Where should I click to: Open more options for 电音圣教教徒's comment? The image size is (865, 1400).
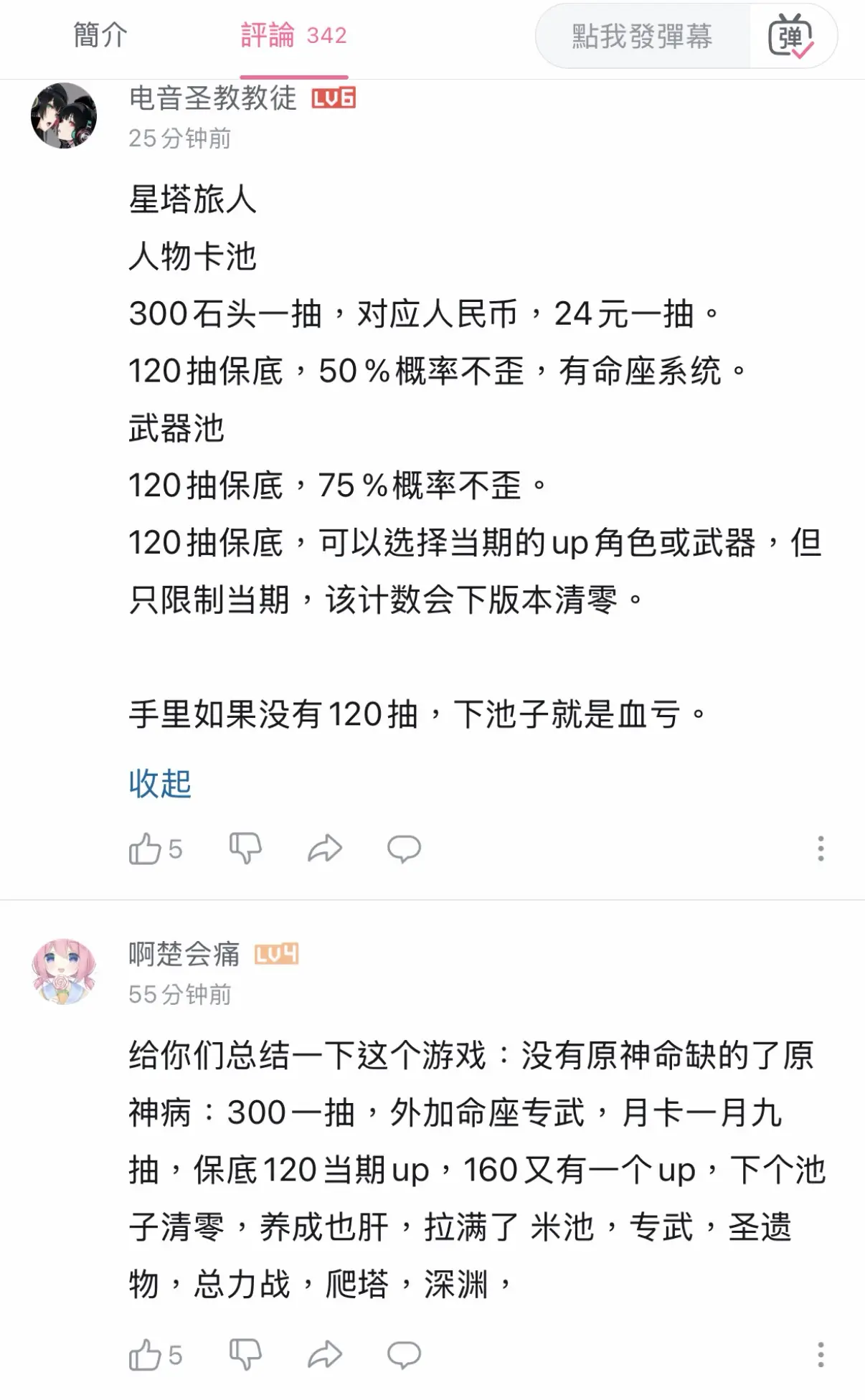point(821,849)
